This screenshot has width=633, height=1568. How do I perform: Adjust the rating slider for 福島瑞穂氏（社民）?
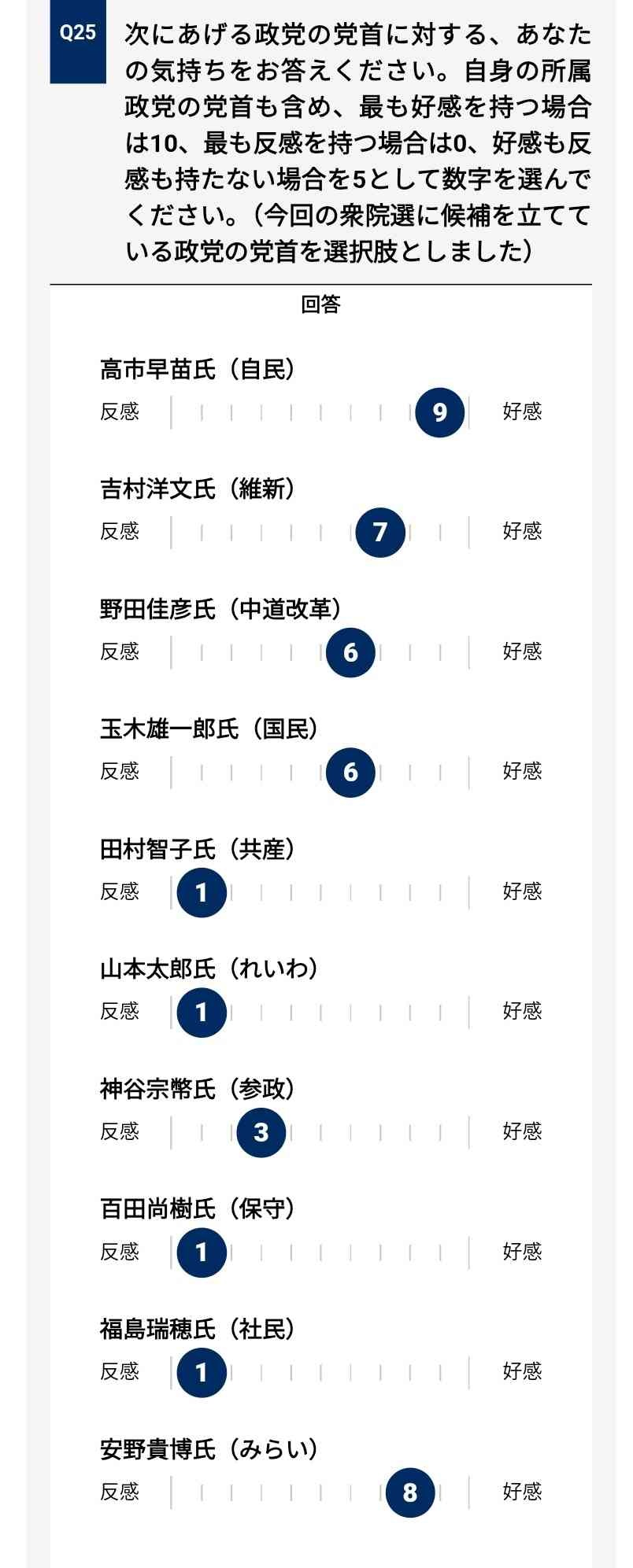pyautogui.click(x=202, y=1372)
